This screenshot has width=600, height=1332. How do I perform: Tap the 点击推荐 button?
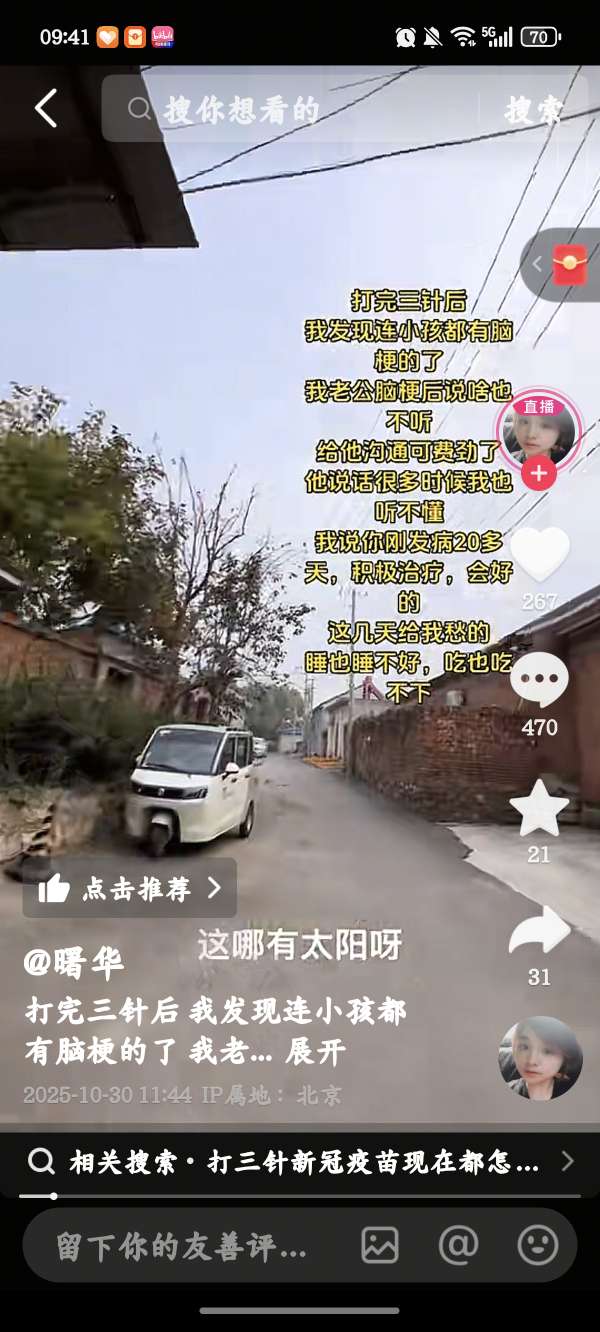pyautogui.click(x=130, y=888)
